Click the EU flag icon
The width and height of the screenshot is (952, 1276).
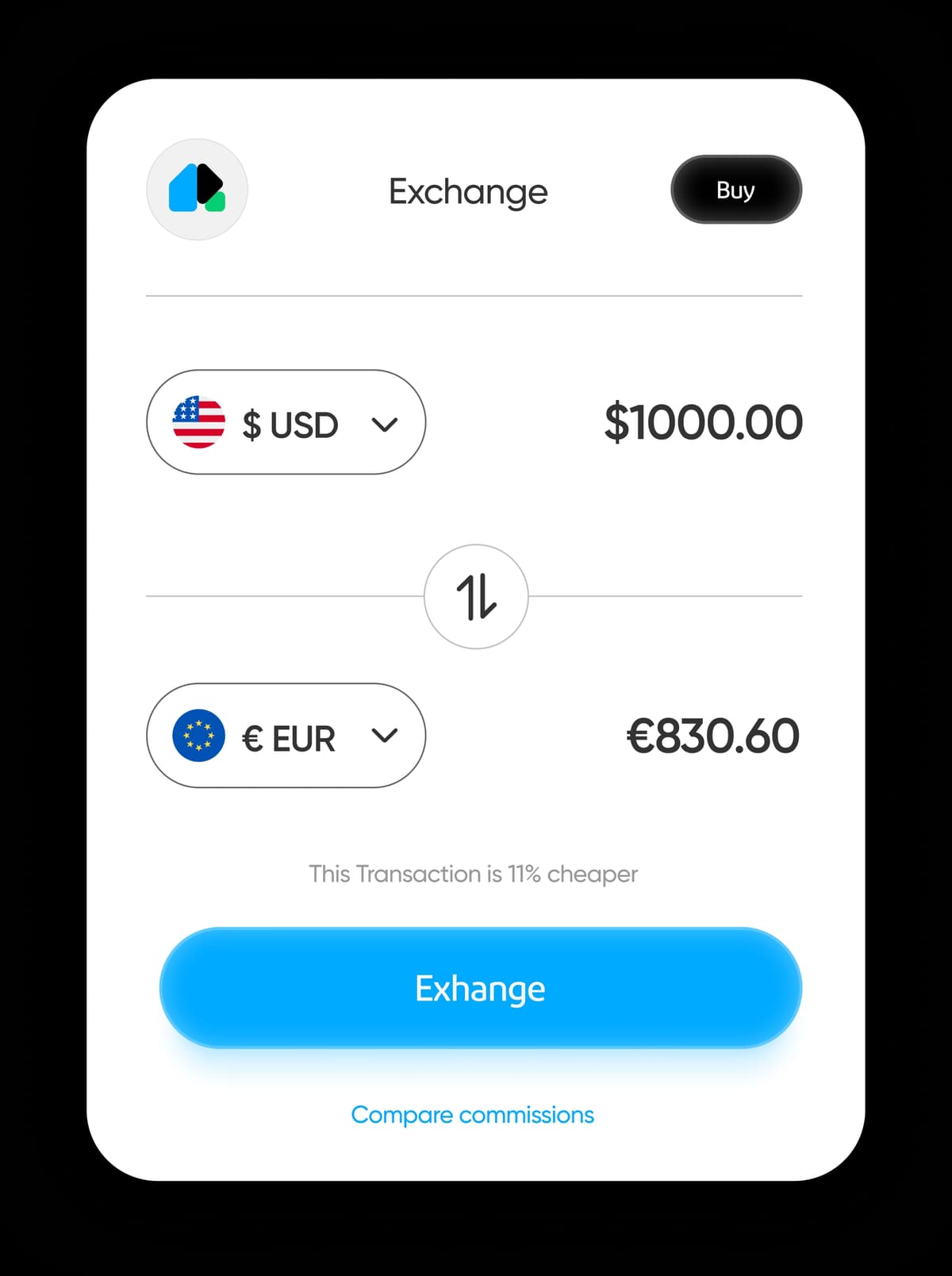200,736
